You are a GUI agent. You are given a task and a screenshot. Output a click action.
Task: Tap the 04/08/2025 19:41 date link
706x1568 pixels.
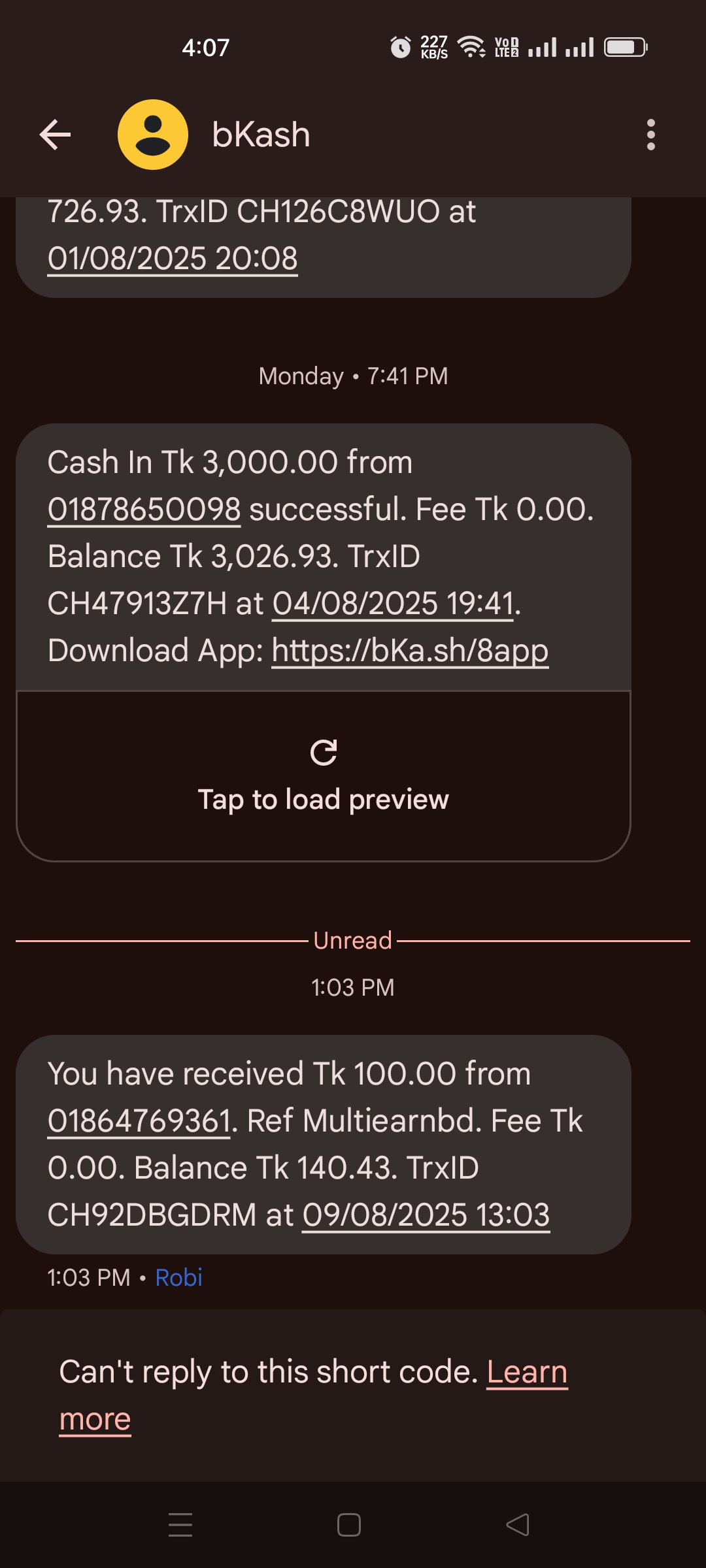coord(394,604)
